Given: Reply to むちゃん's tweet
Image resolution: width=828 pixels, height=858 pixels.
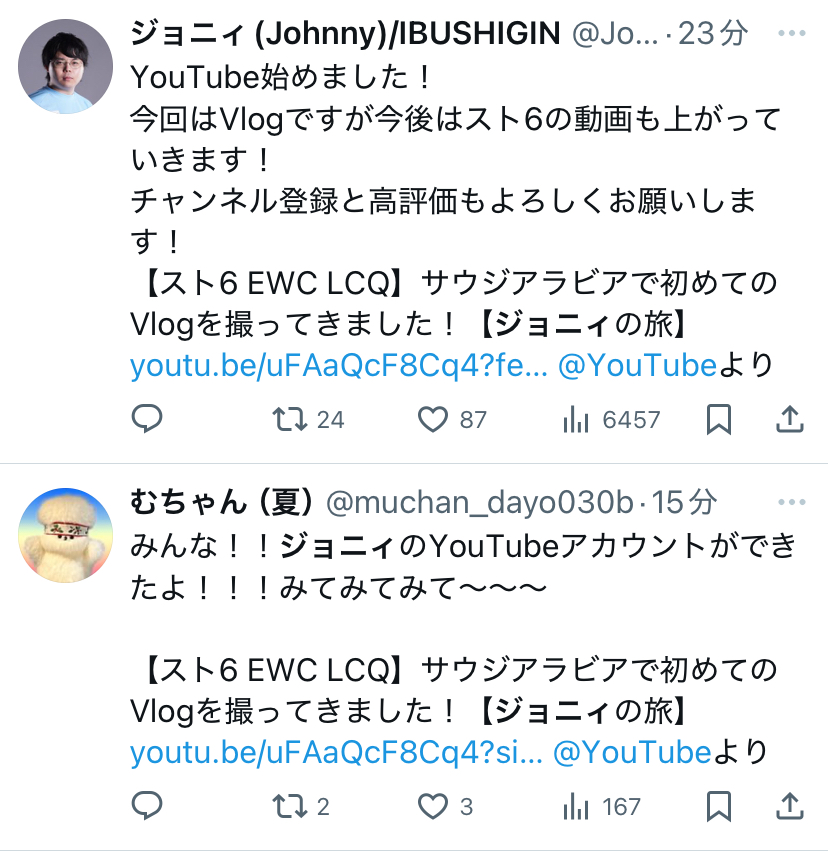Looking at the screenshot, I should 147,804.
